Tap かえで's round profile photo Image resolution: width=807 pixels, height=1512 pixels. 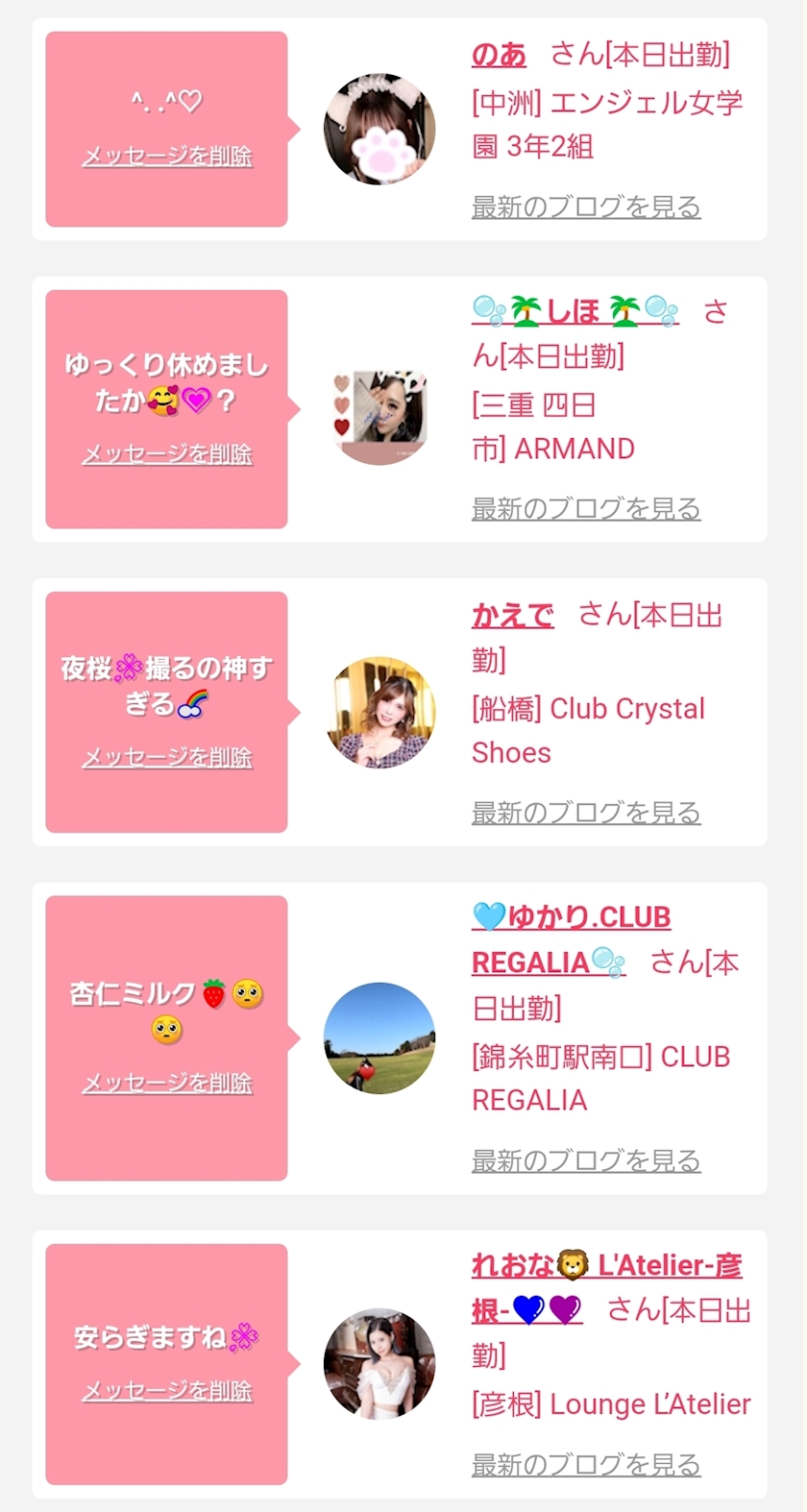click(379, 712)
